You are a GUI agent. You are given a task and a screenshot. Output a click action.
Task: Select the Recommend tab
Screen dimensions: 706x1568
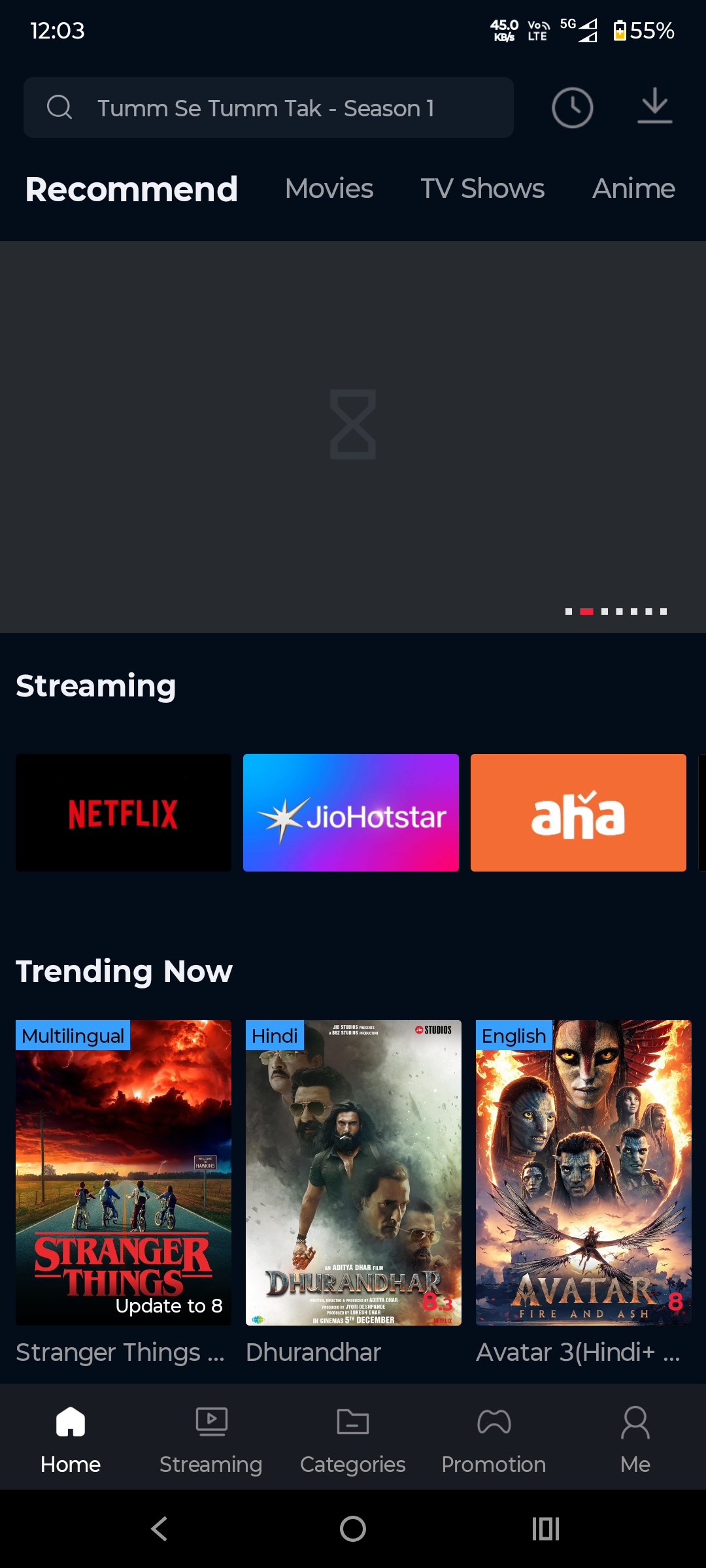tap(131, 189)
